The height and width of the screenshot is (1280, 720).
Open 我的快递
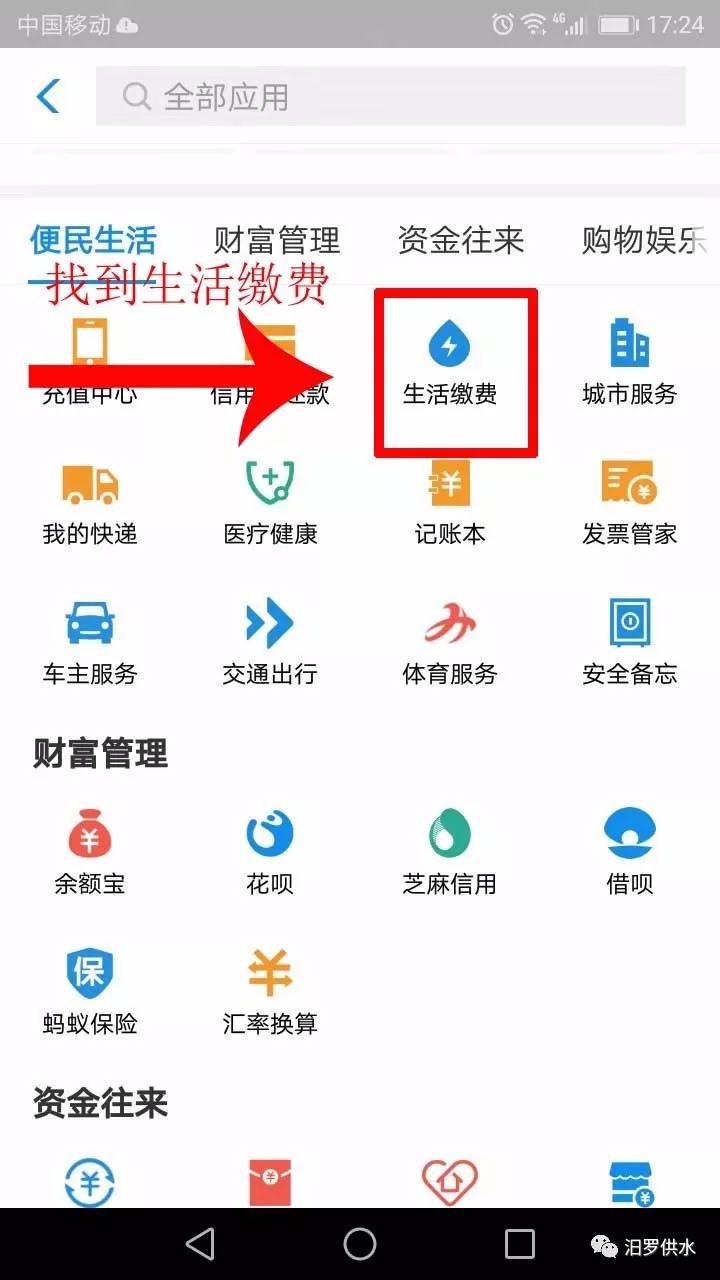click(90, 503)
